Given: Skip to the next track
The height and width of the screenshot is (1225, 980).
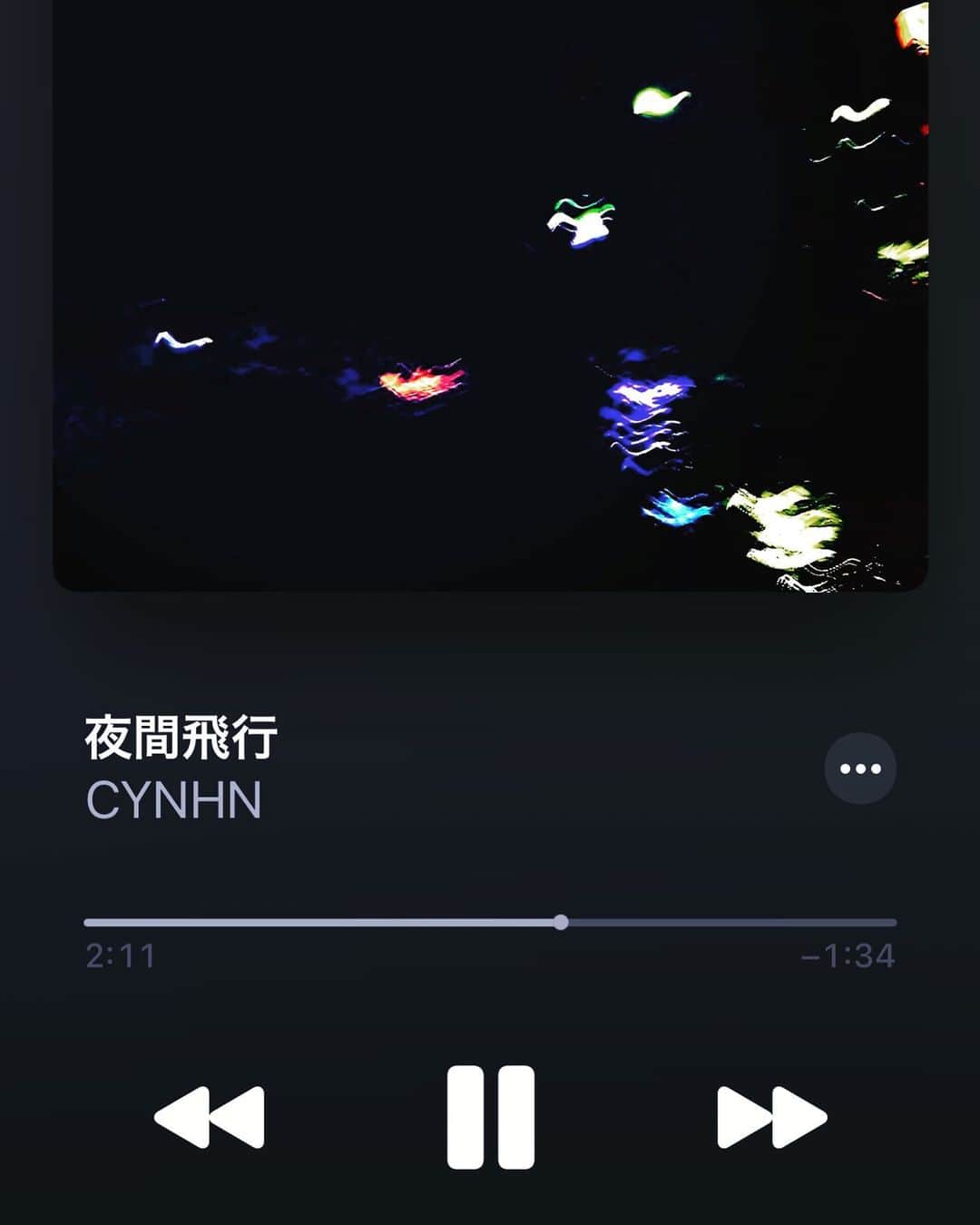Looking at the screenshot, I should pyautogui.click(x=771, y=1117).
